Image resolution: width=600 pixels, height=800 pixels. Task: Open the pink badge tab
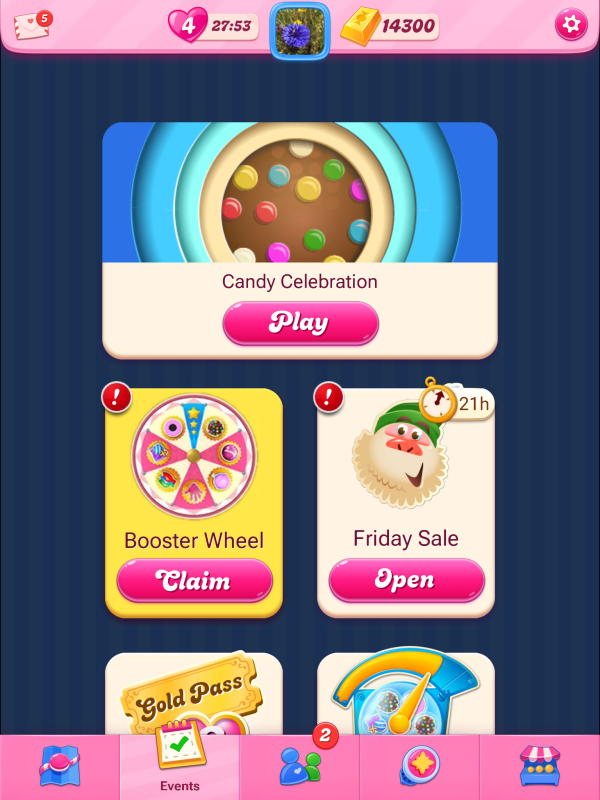tap(419, 767)
